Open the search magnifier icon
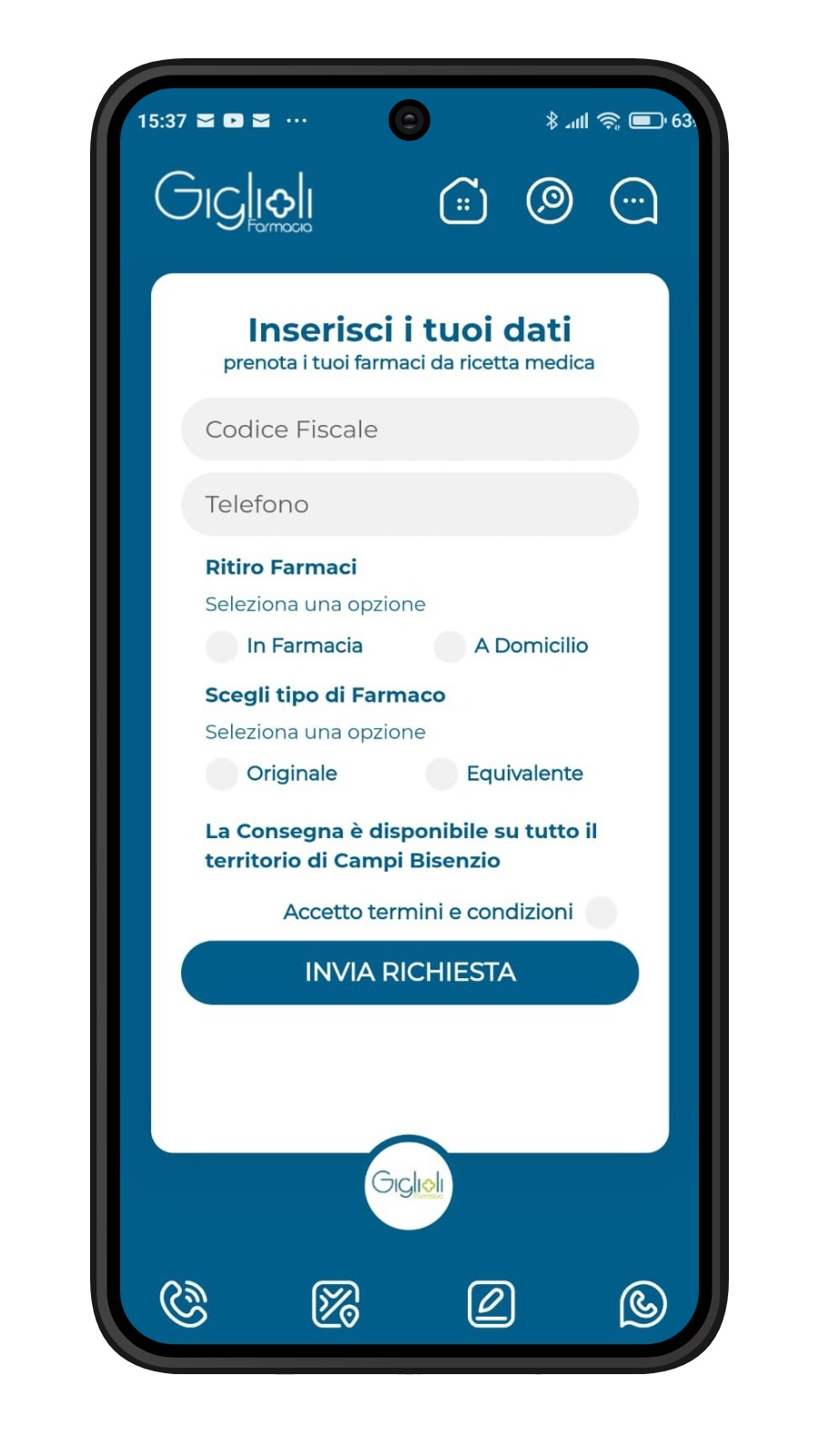The image size is (819, 1456). [550, 201]
